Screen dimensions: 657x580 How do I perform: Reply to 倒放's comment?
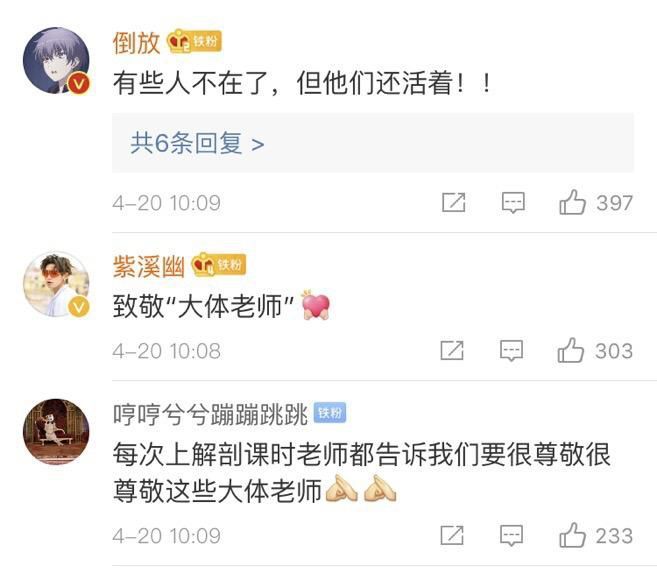[x=513, y=203]
